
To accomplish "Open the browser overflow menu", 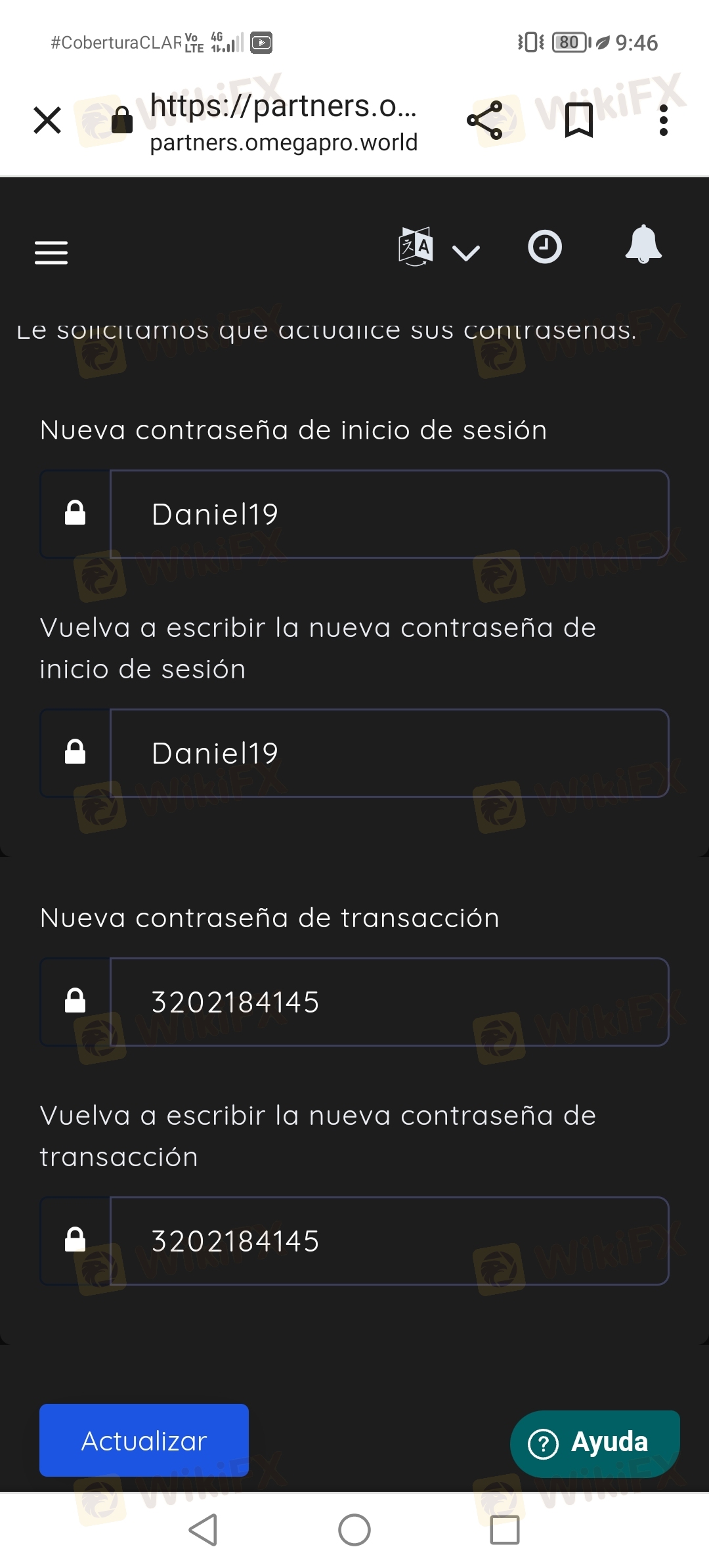I will coord(664,120).
